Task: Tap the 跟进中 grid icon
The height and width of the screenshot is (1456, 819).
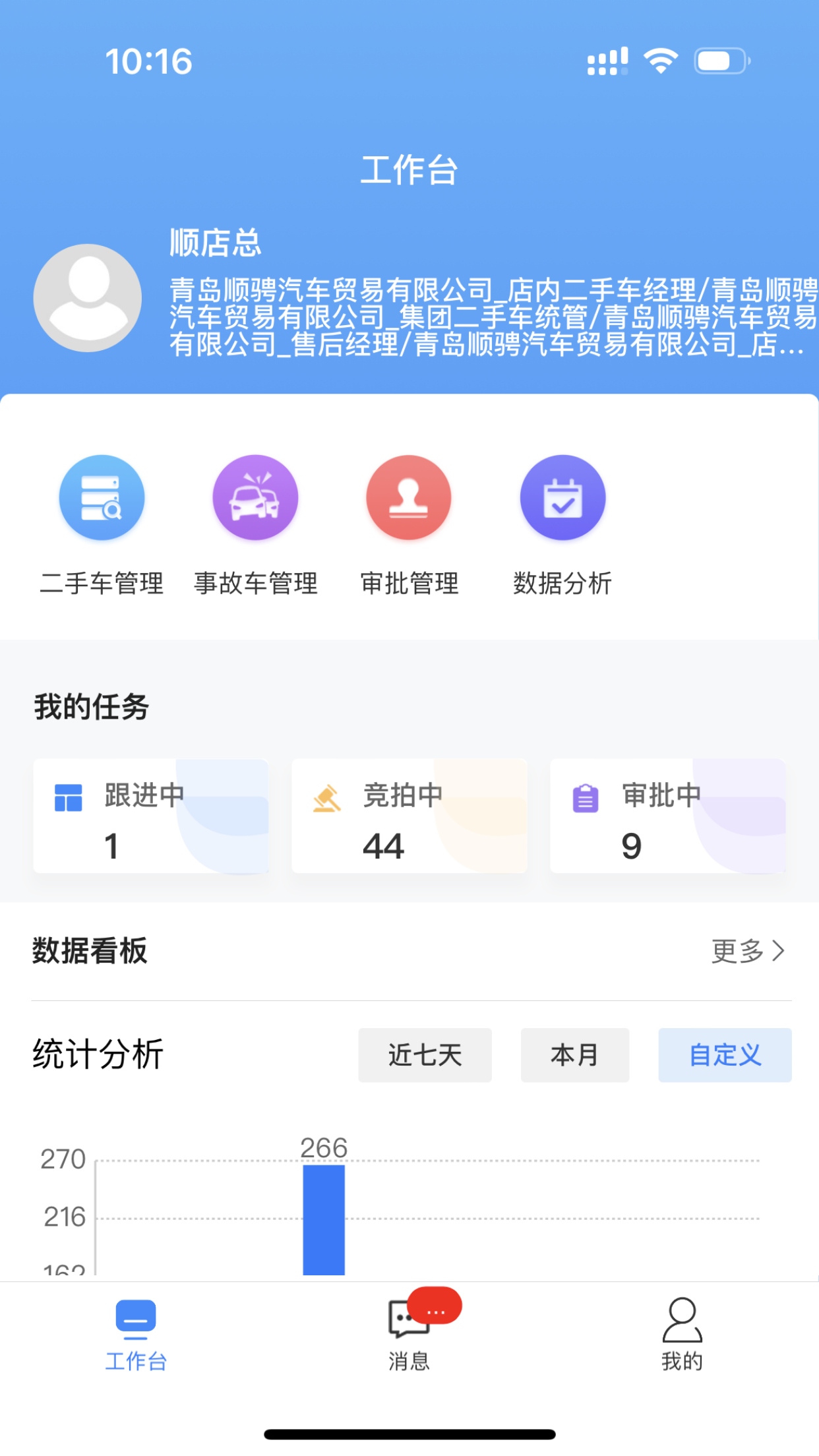Action: [x=68, y=799]
